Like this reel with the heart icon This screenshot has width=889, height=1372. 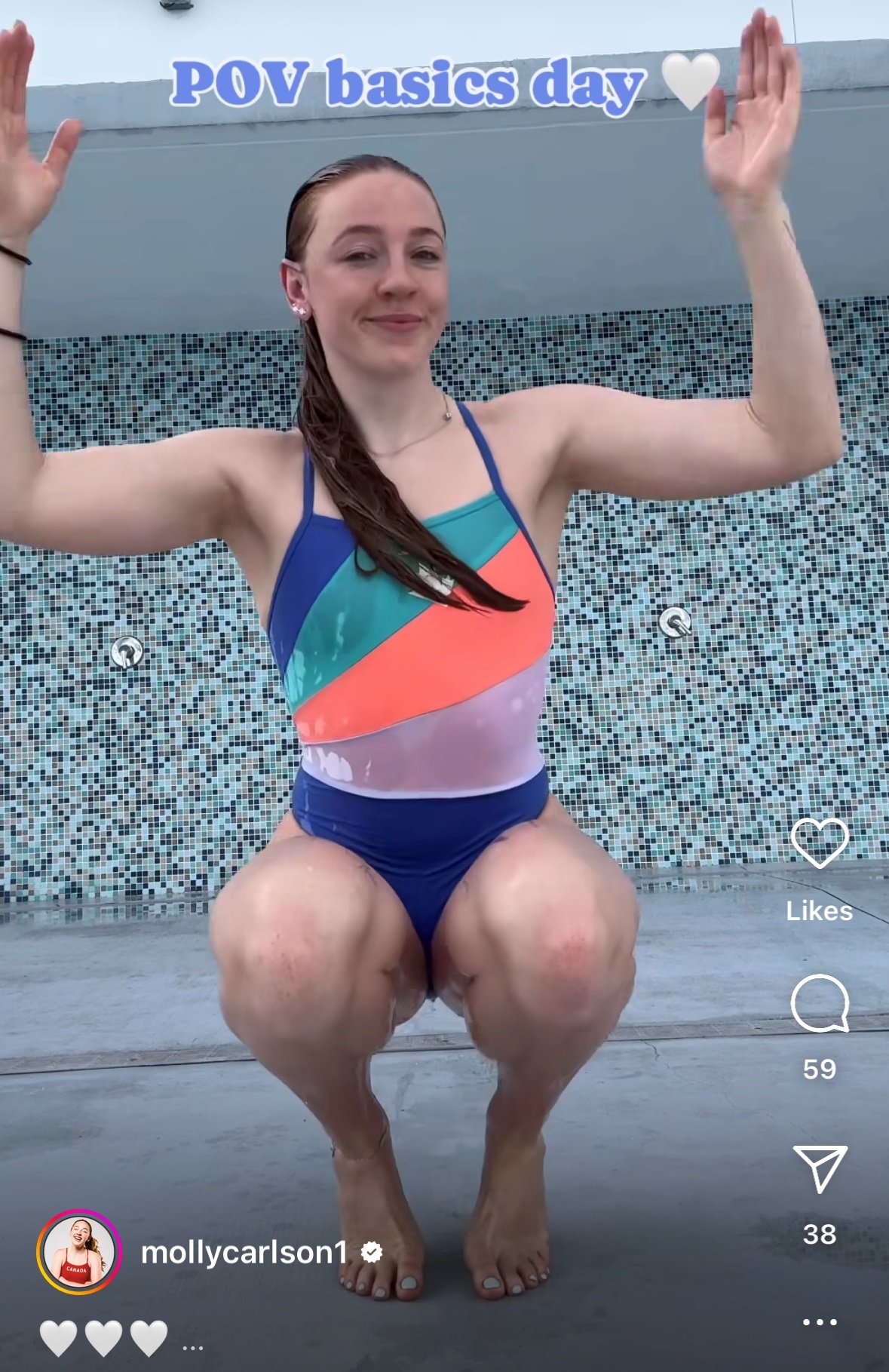[820, 843]
